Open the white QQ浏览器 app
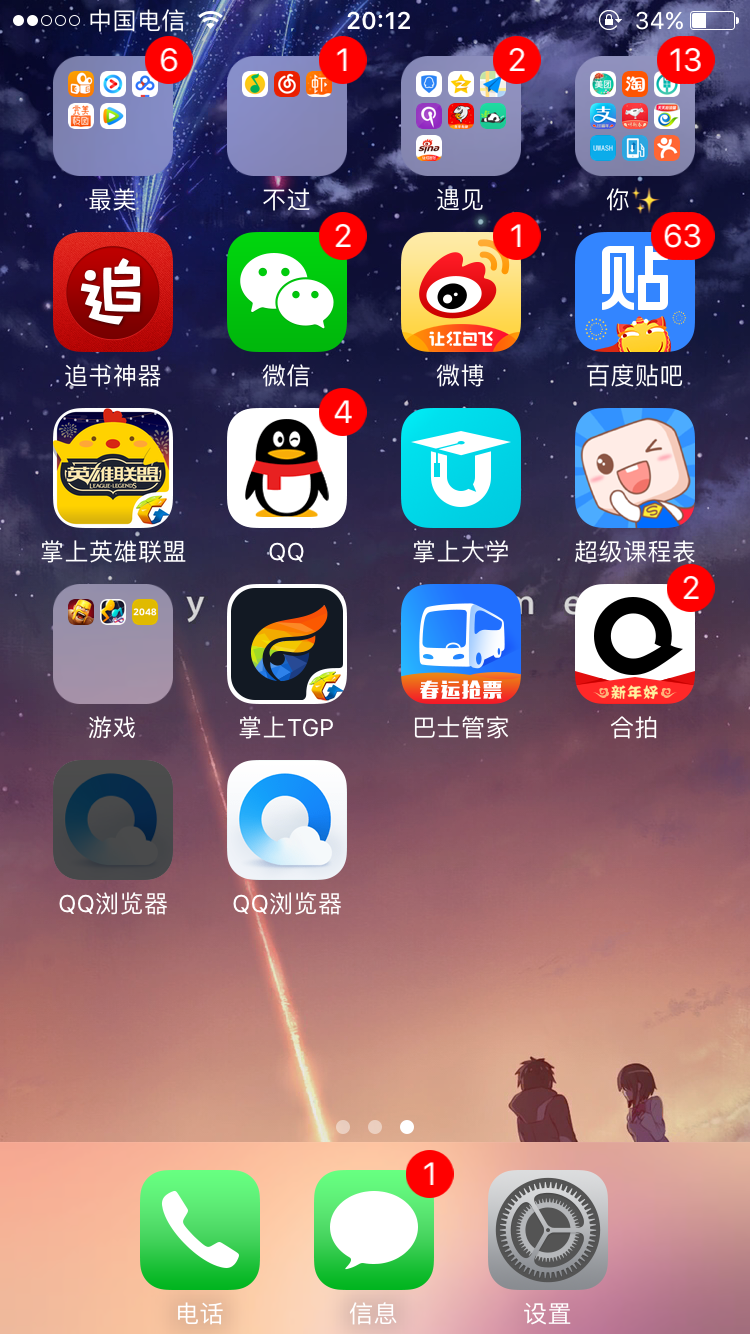The image size is (750, 1334). point(287,820)
